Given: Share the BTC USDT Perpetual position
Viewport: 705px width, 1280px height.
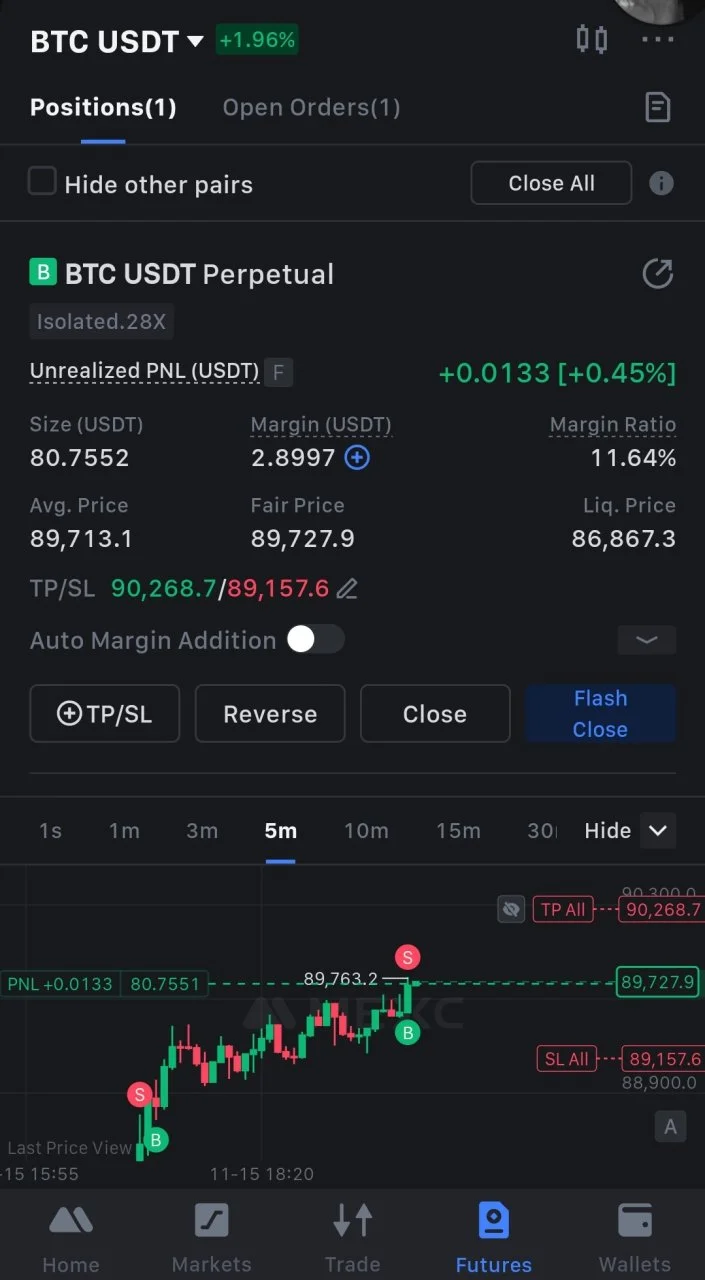Looking at the screenshot, I should click(657, 273).
